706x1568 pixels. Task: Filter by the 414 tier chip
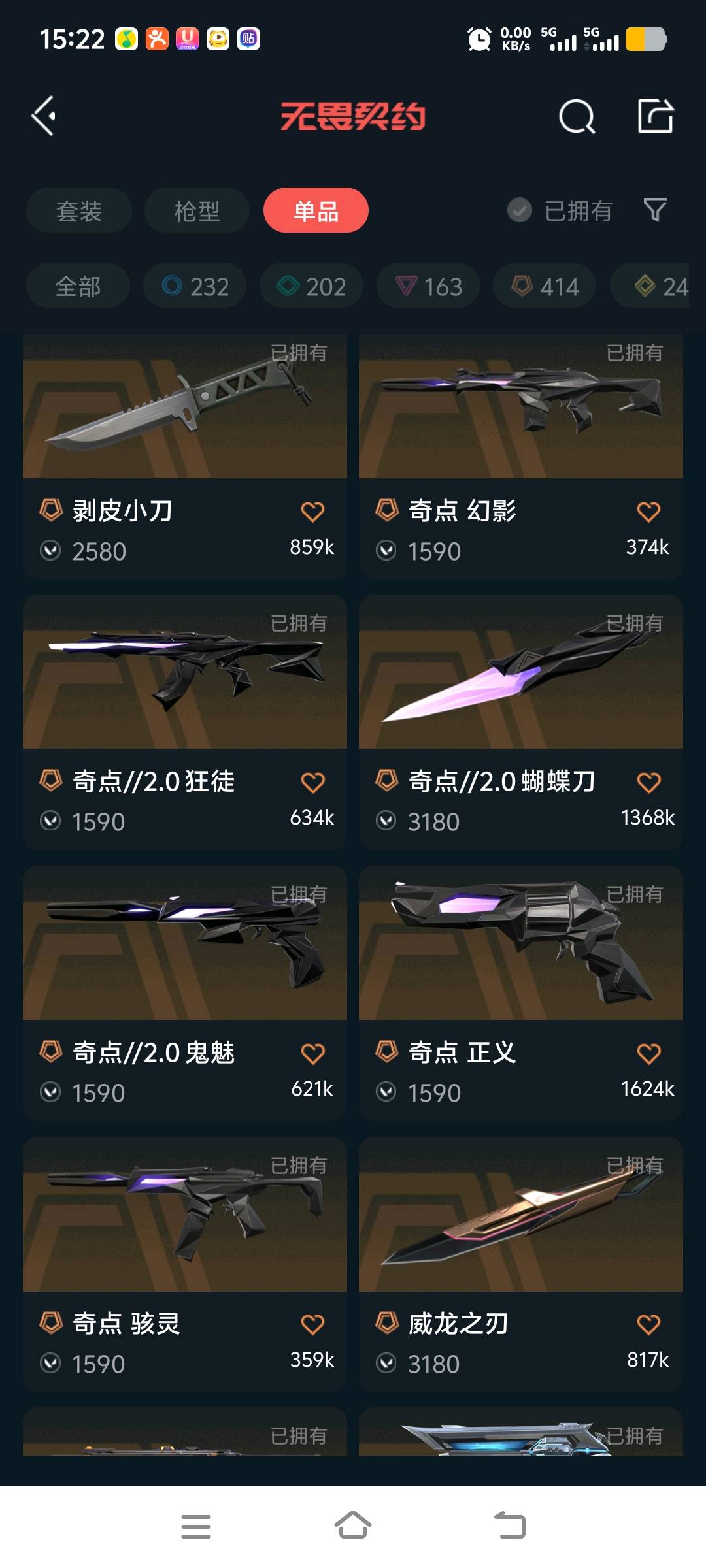click(x=545, y=286)
